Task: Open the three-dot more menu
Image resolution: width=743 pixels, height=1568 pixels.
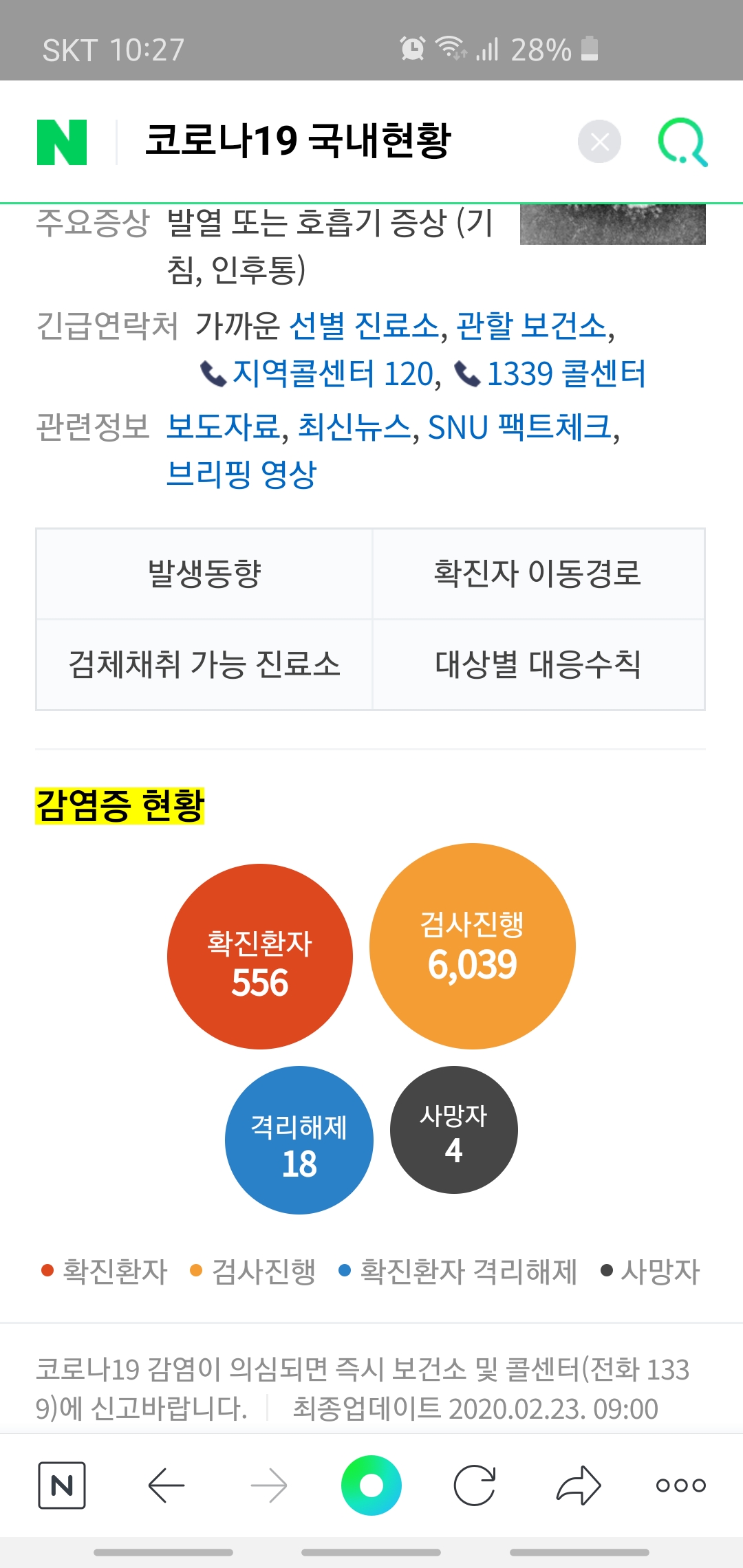Action: [x=680, y=1485]
